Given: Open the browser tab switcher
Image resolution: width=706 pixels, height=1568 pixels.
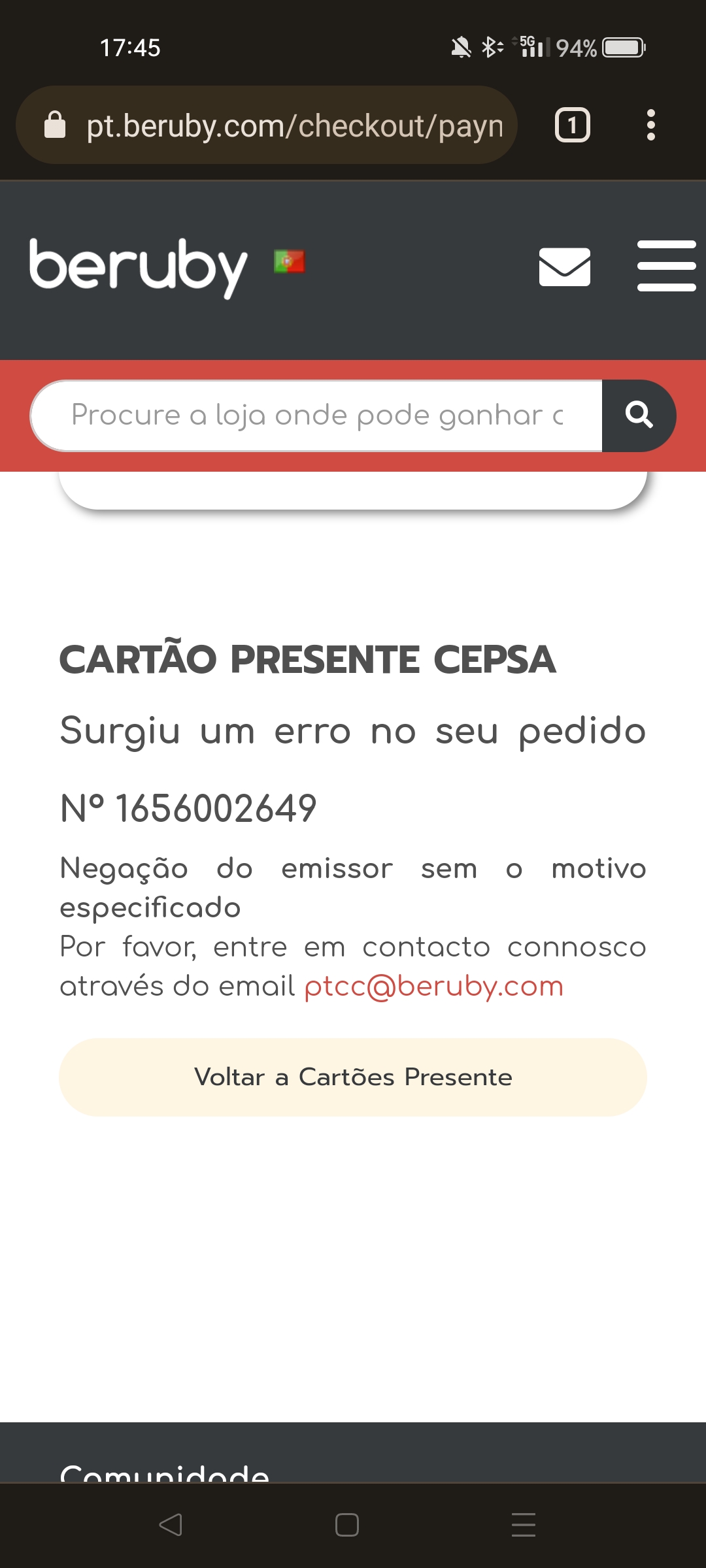Looking at the screenshot, I should click(572, 125).
